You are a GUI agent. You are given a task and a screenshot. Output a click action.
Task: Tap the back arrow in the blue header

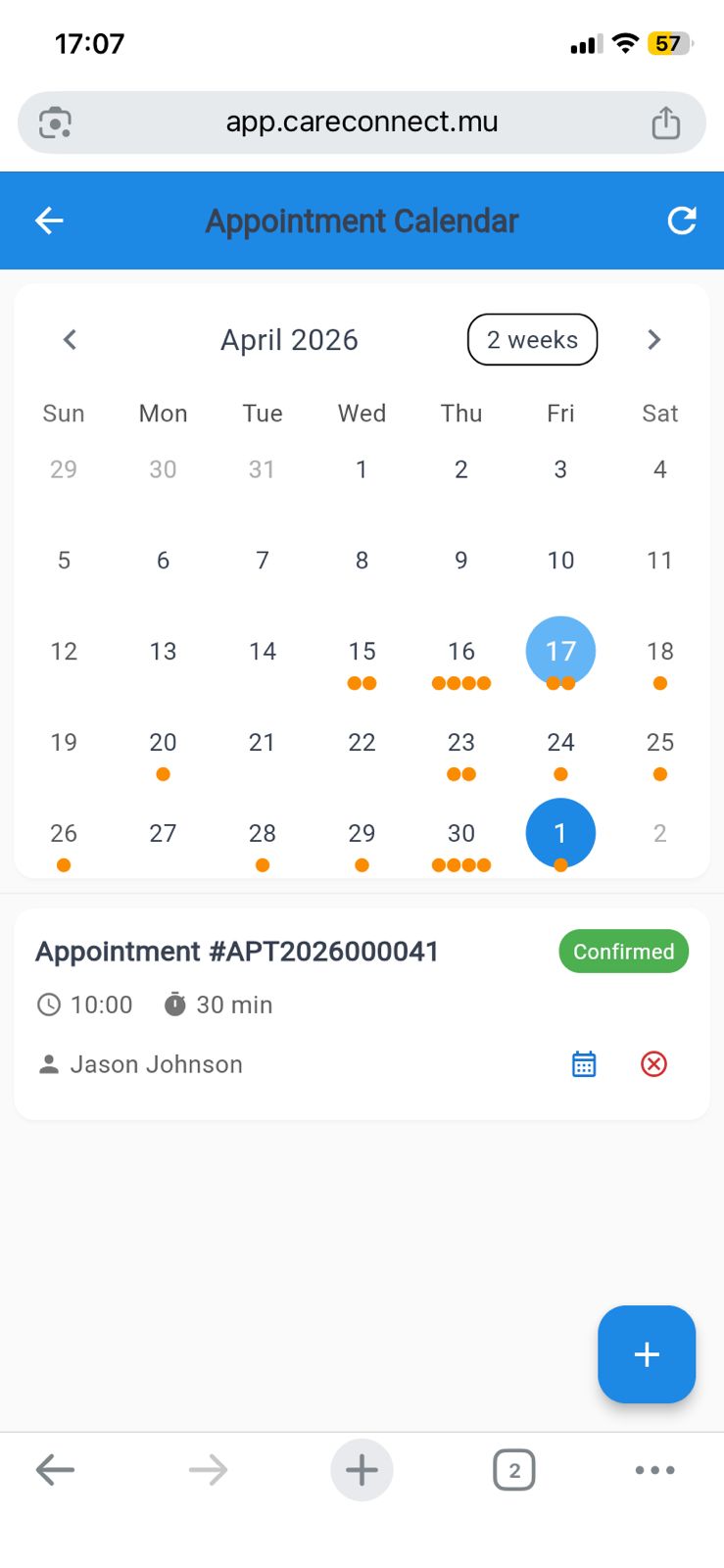pyautogui.click(x=48, y=220)
